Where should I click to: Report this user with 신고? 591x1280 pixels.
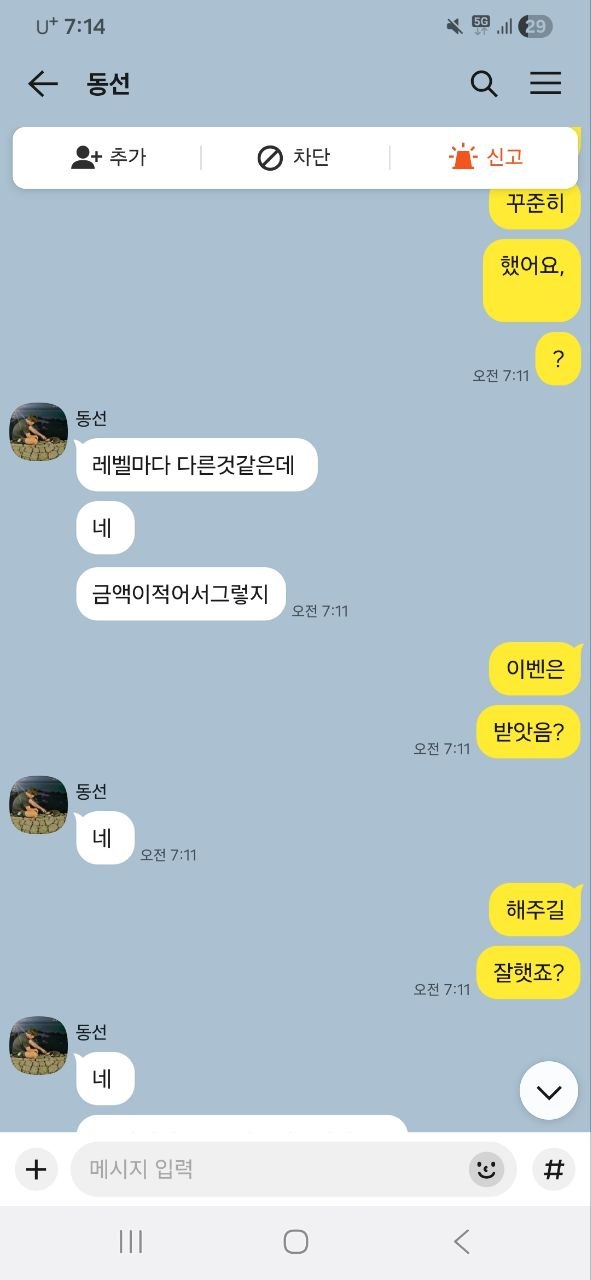pos(486,157)
